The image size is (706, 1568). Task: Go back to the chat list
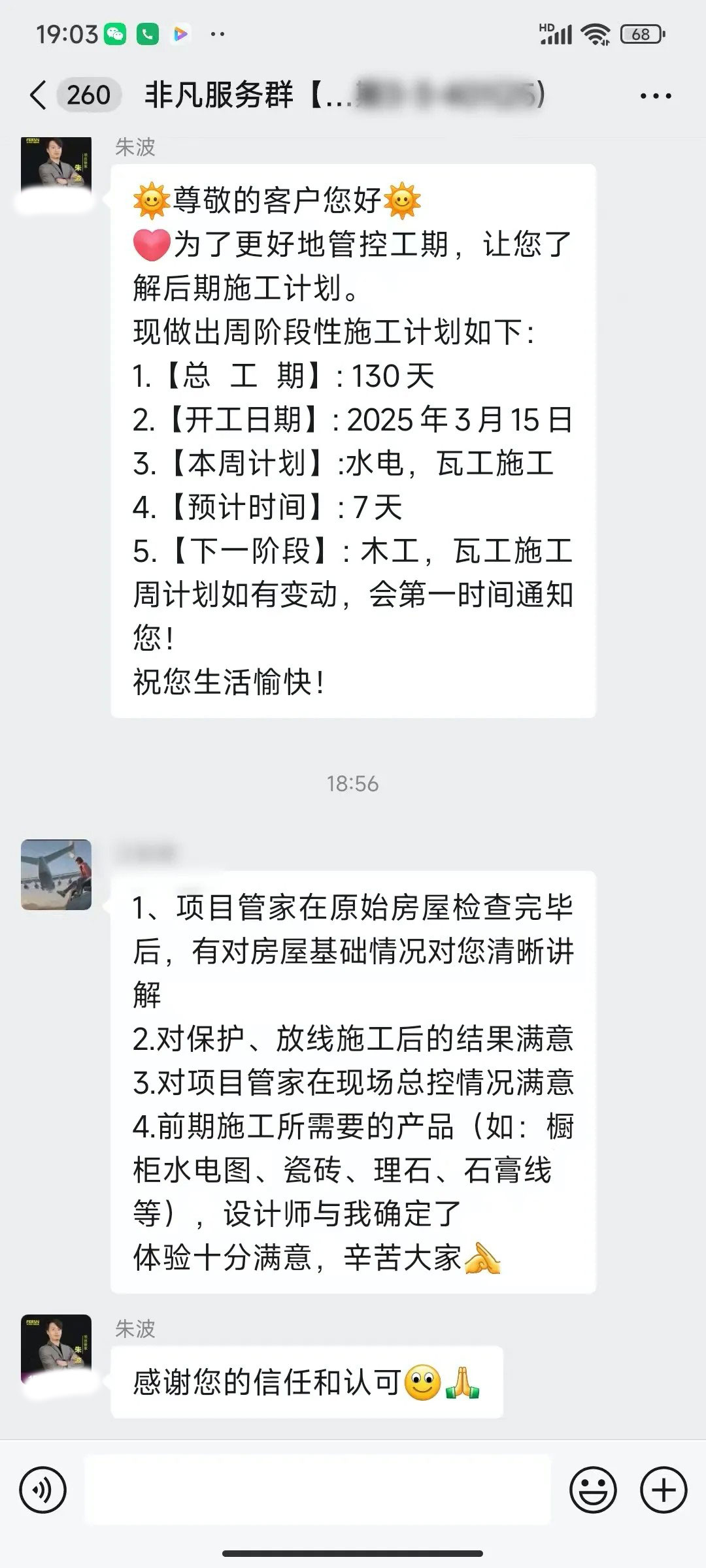pos(39,95)
